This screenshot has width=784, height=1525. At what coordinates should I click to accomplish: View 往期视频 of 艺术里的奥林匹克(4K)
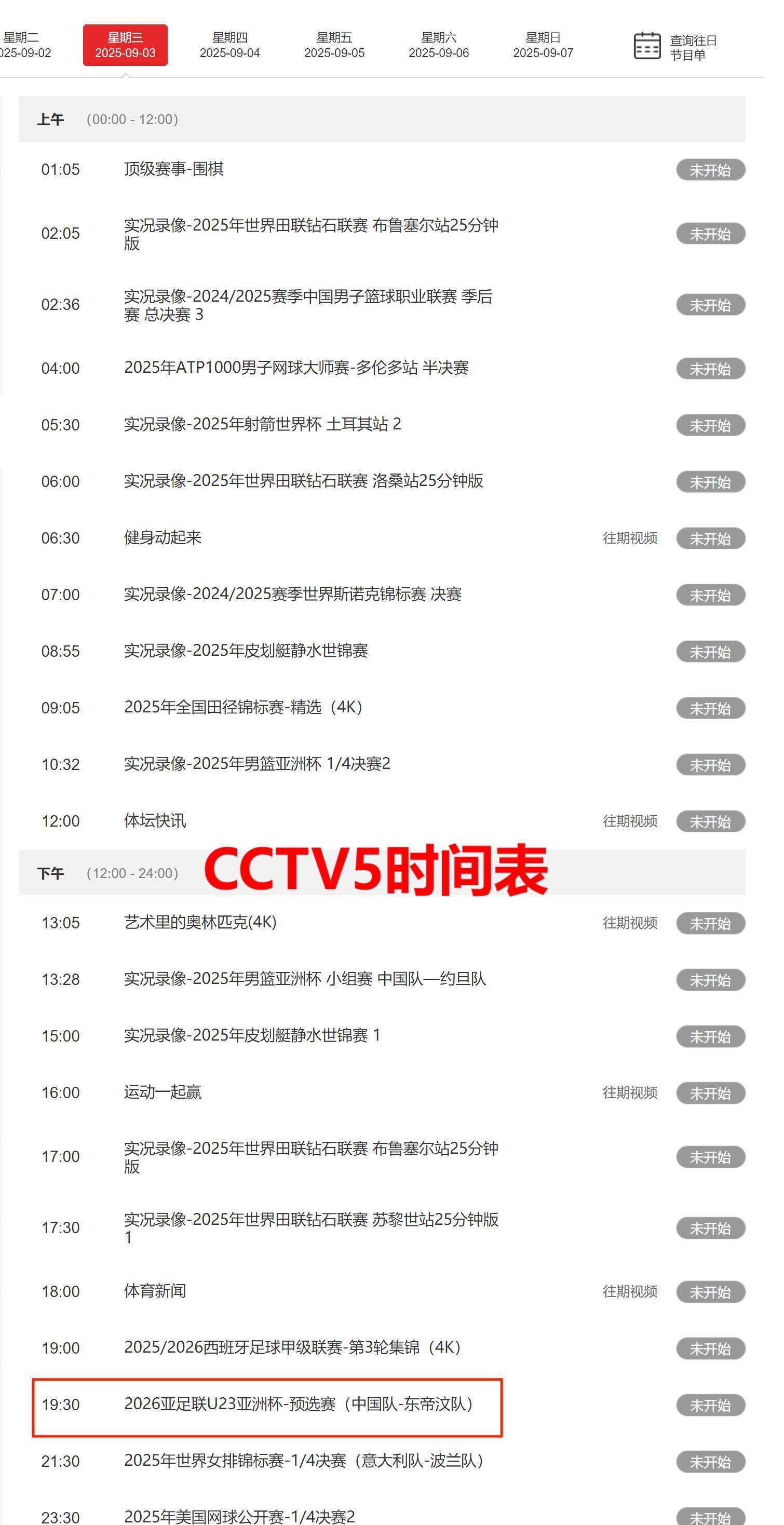(629, 923)
